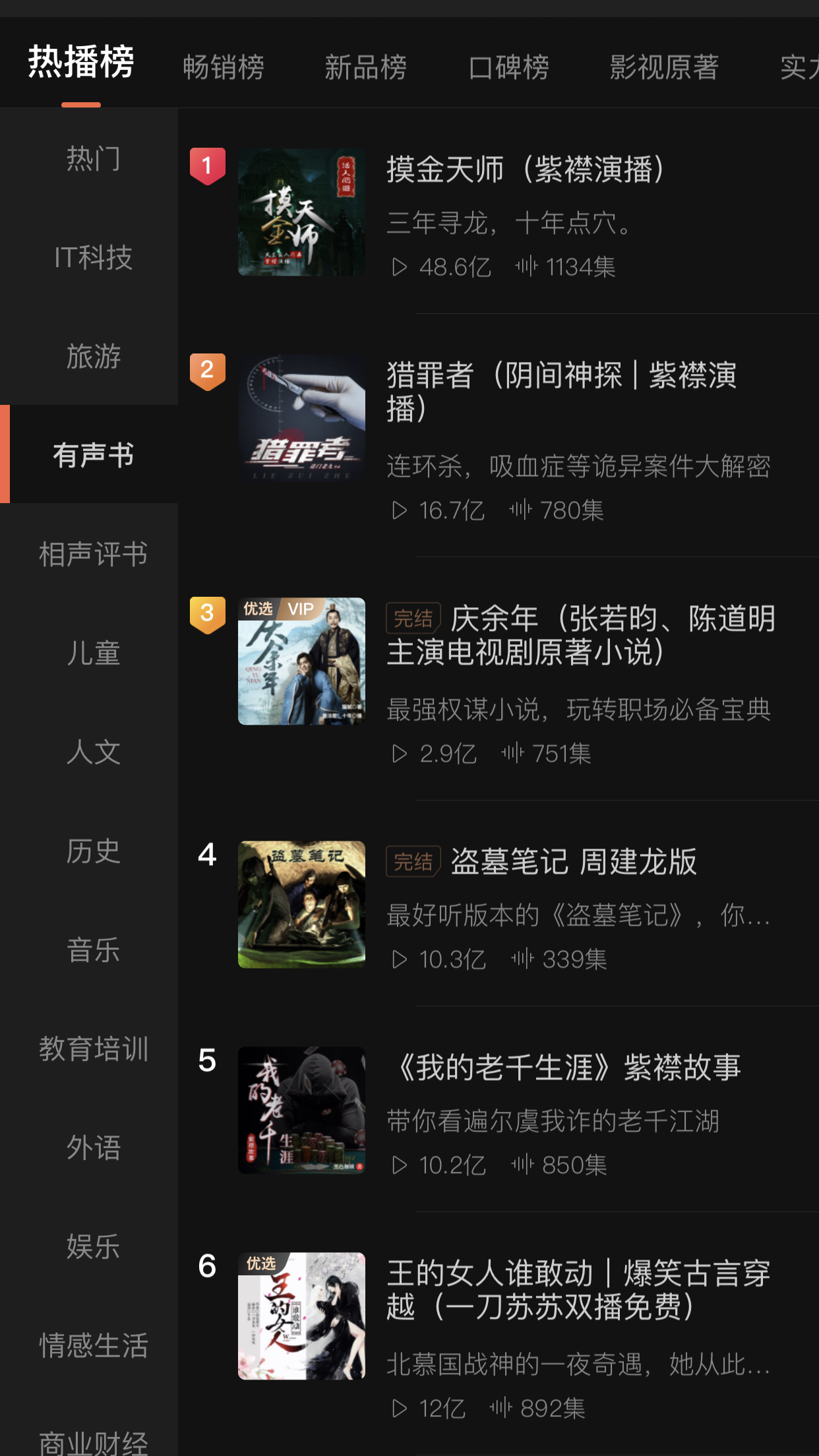Select the 影视原著 tab

[663, 67]
